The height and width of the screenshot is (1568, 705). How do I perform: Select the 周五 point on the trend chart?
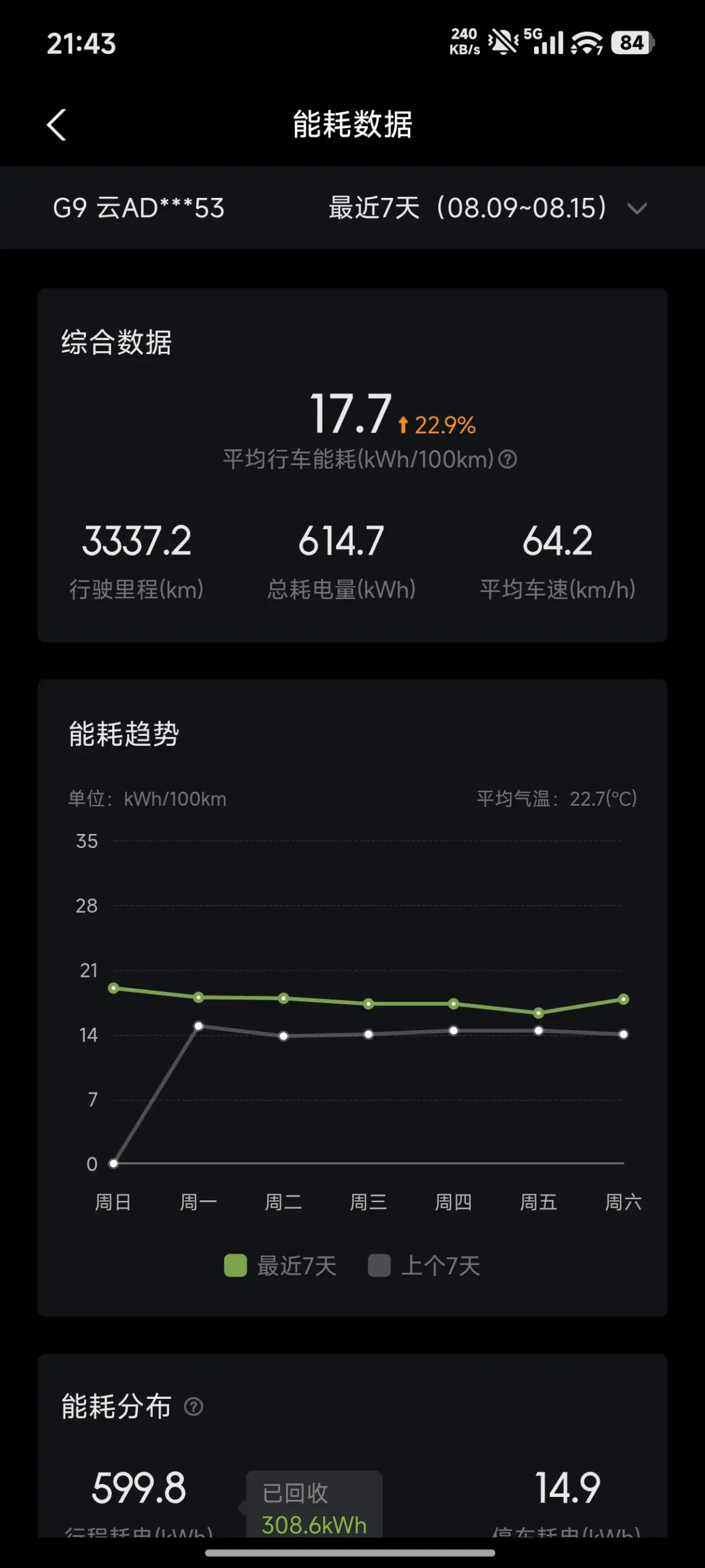[538, 1013]
